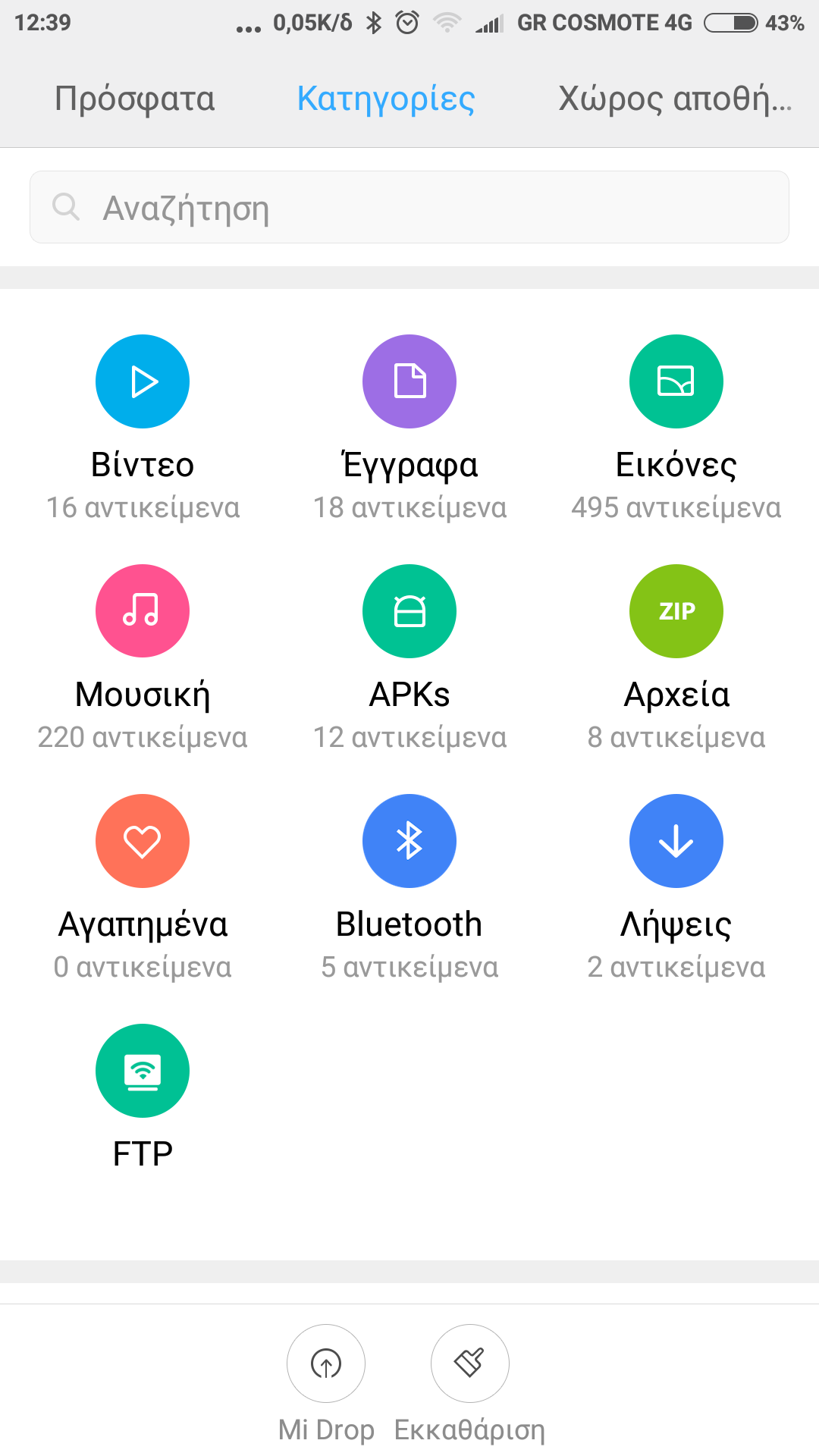819x1456 pixels.
Task: Open the Bluetooth files category
Action: pyautogui.click(x=409, y=841)
